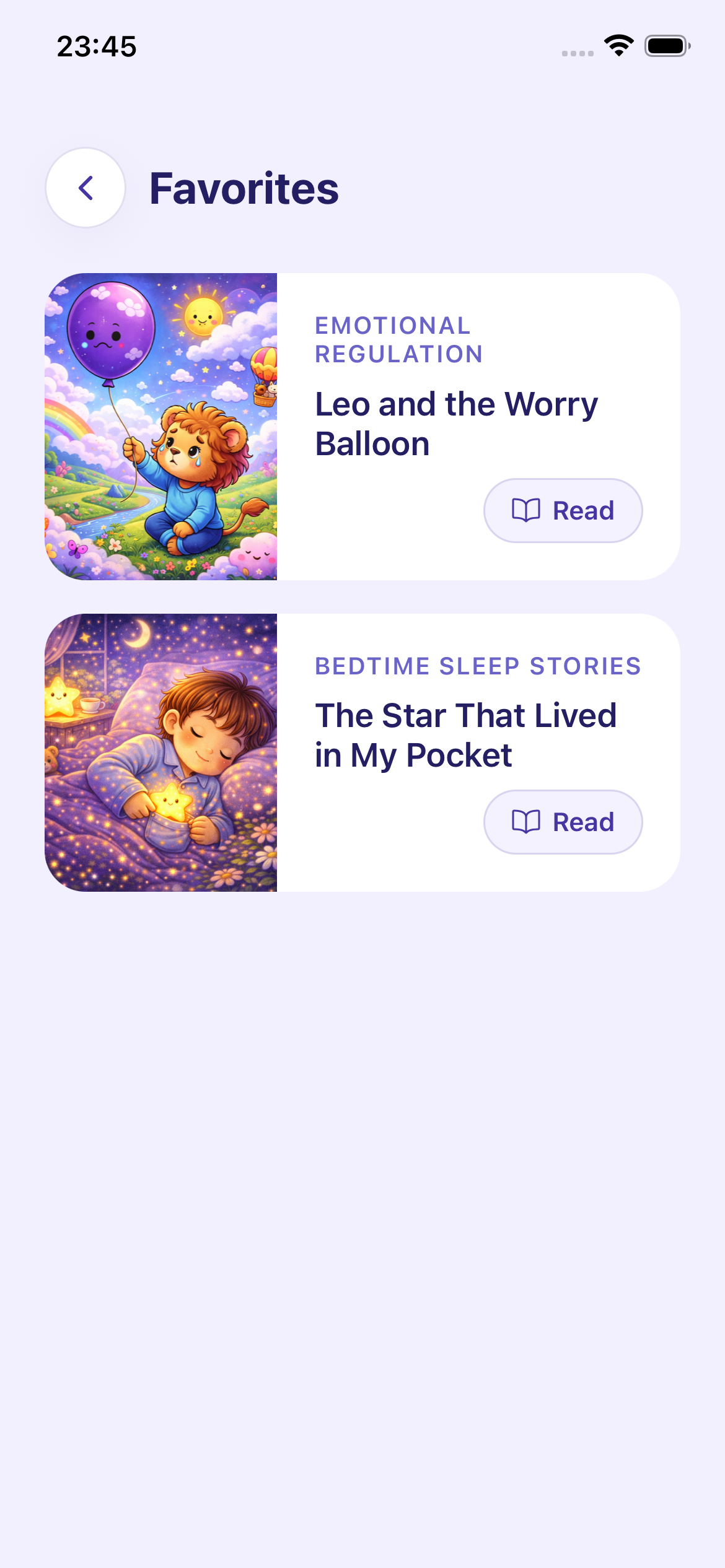This screenshot has width=725, height=1568.
Task: Read The Star That Lived in My Pocket
Action: coord(563,822)
